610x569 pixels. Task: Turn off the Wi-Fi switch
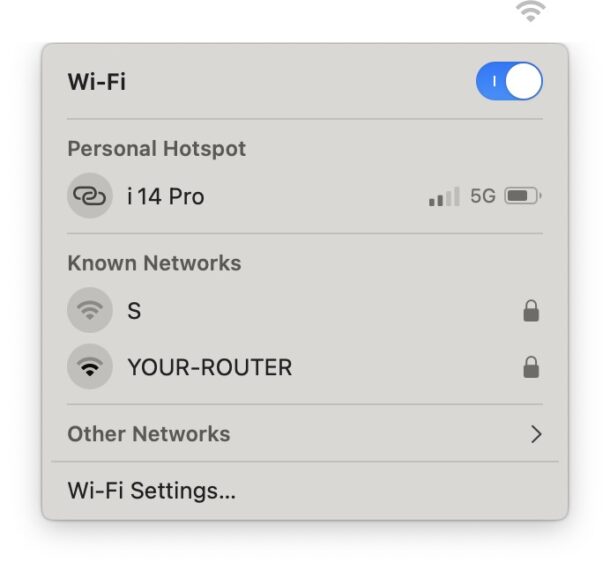(x=509, y=82)
